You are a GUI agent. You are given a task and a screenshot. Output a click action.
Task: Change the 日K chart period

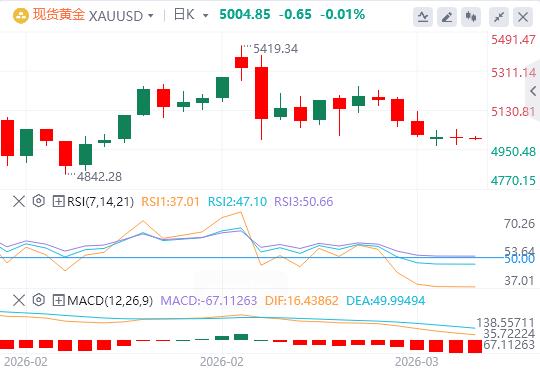click(191, 15)
